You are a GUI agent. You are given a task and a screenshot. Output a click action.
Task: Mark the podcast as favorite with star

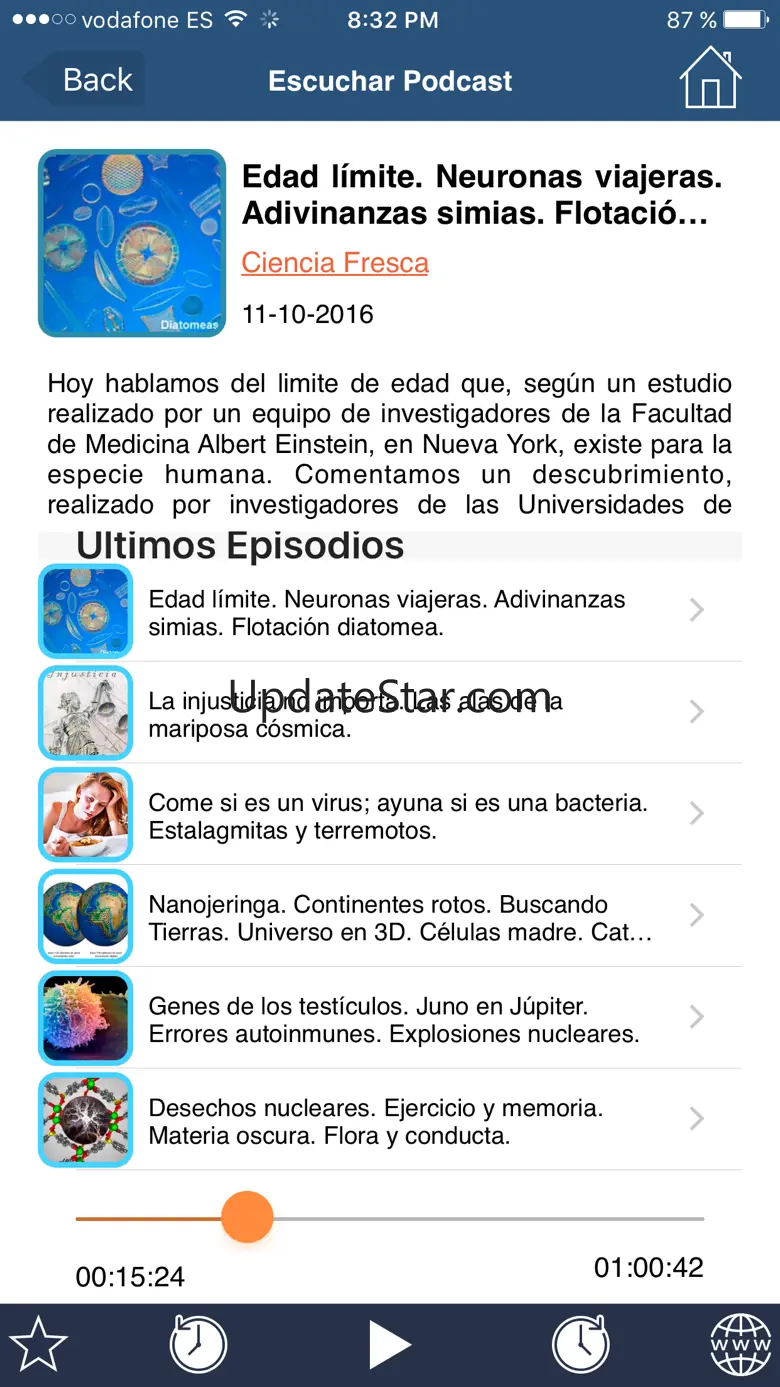(x=38, y=1345)
